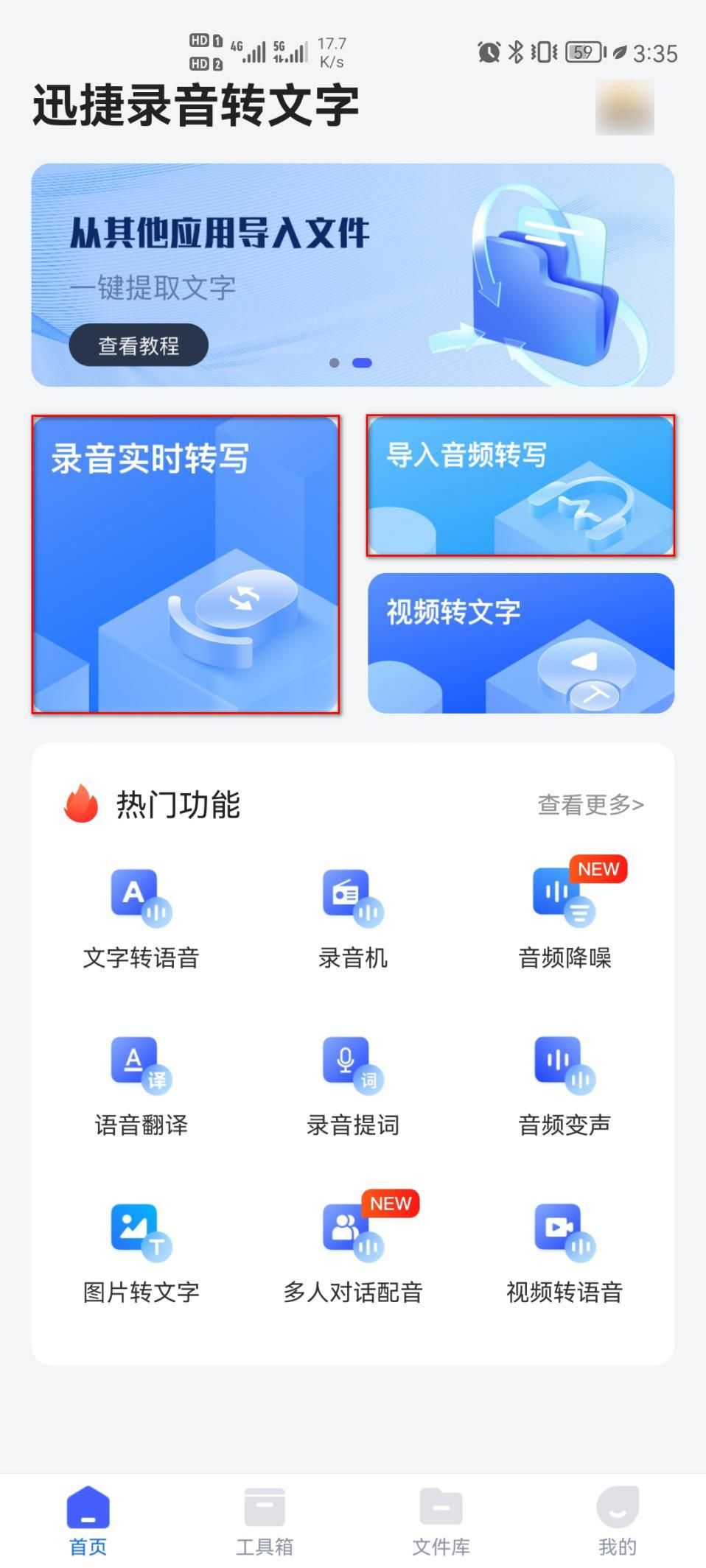Choose the 音频变声 tool

(x=565, y=1085)
